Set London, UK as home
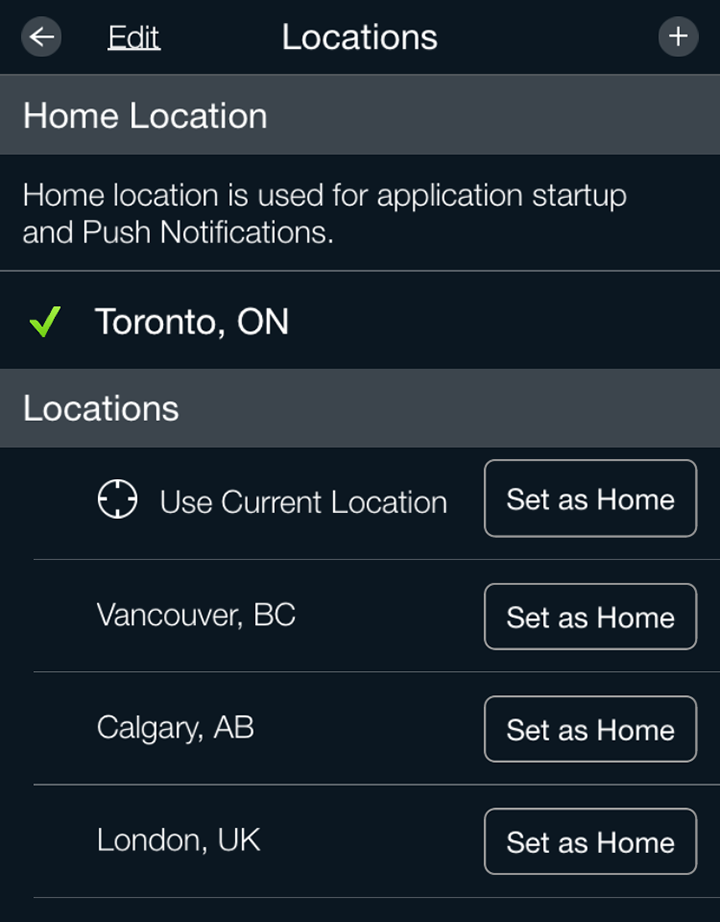This screenshot has width=720, height=922. [590, 842]
